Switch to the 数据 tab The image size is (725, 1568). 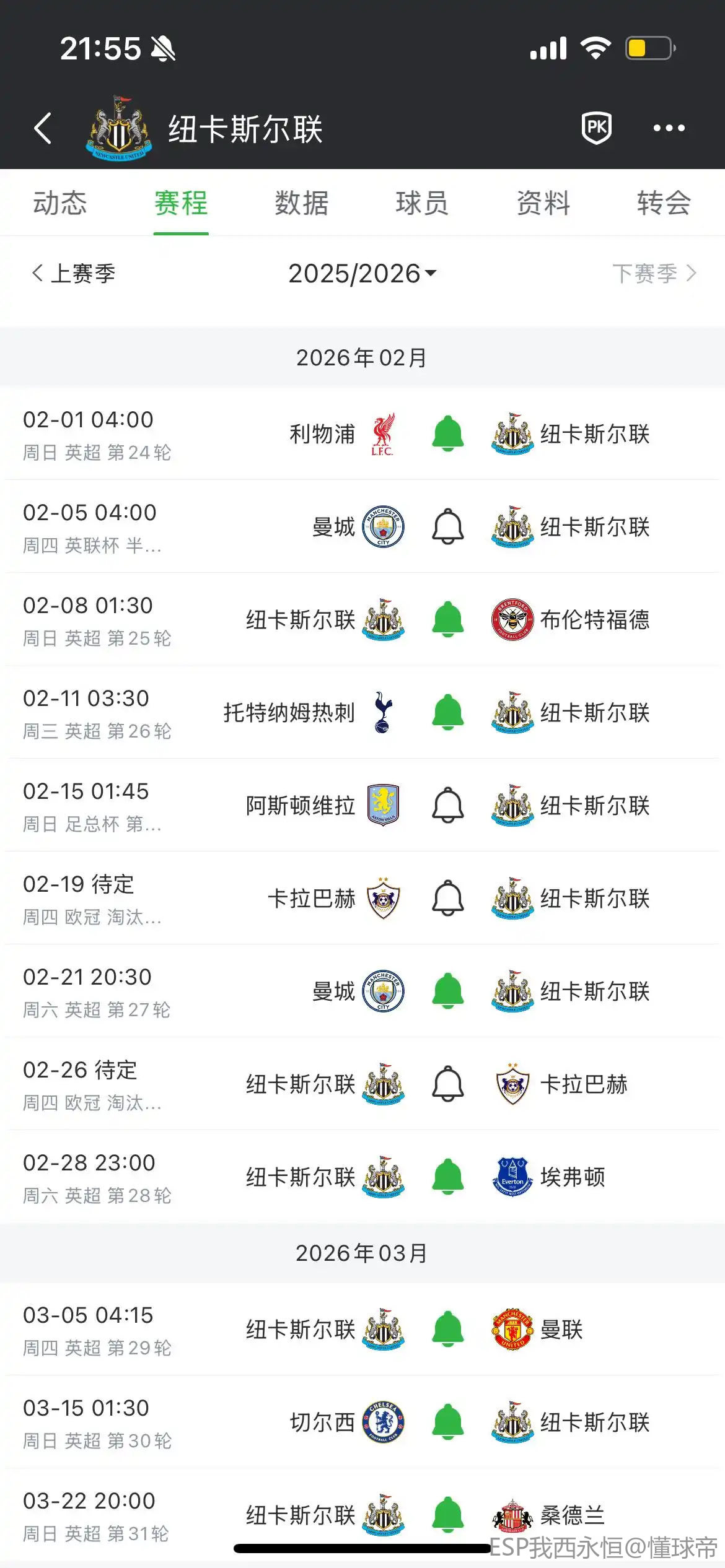point(301,203)
